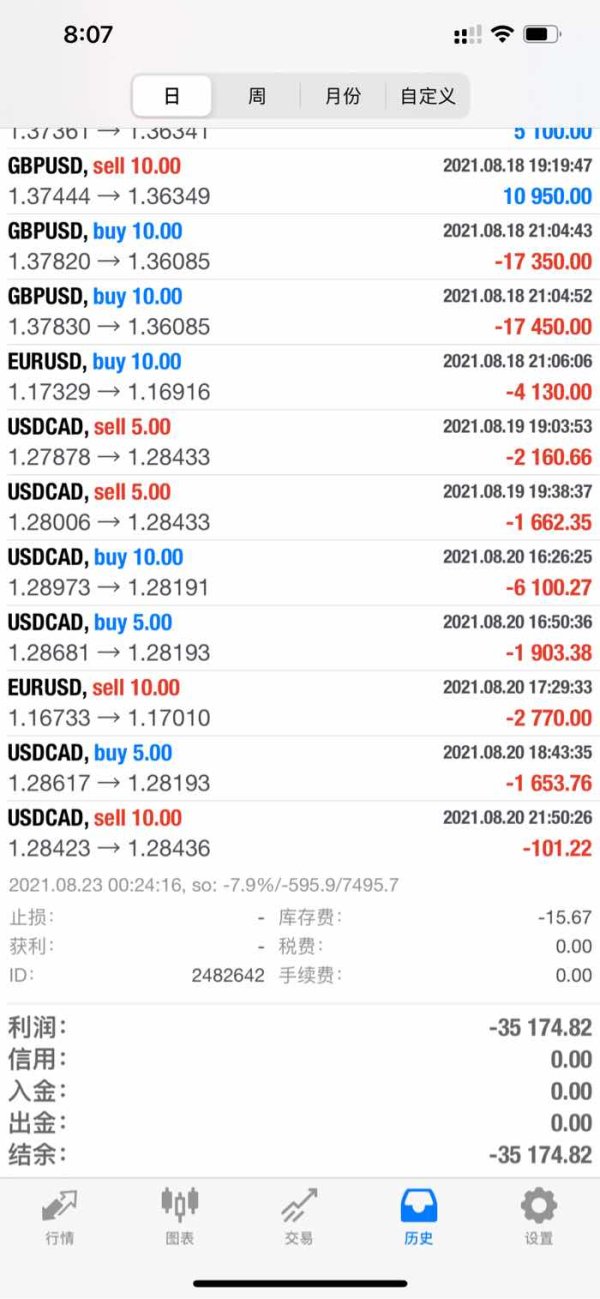Show history by 月份
600x1299 pixels.
click(343, 97)
